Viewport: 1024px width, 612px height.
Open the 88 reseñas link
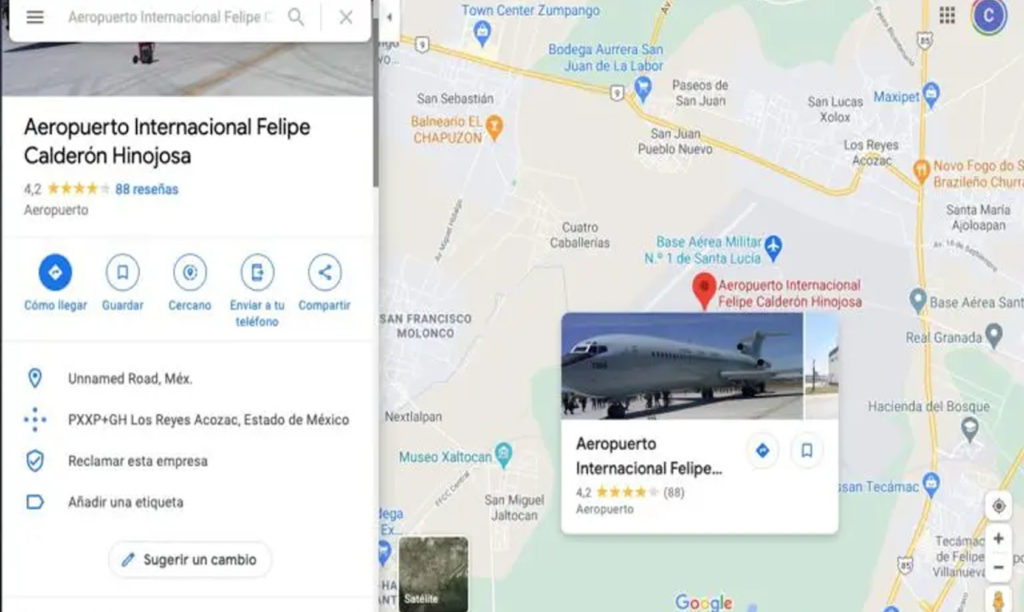pos(146,189)
